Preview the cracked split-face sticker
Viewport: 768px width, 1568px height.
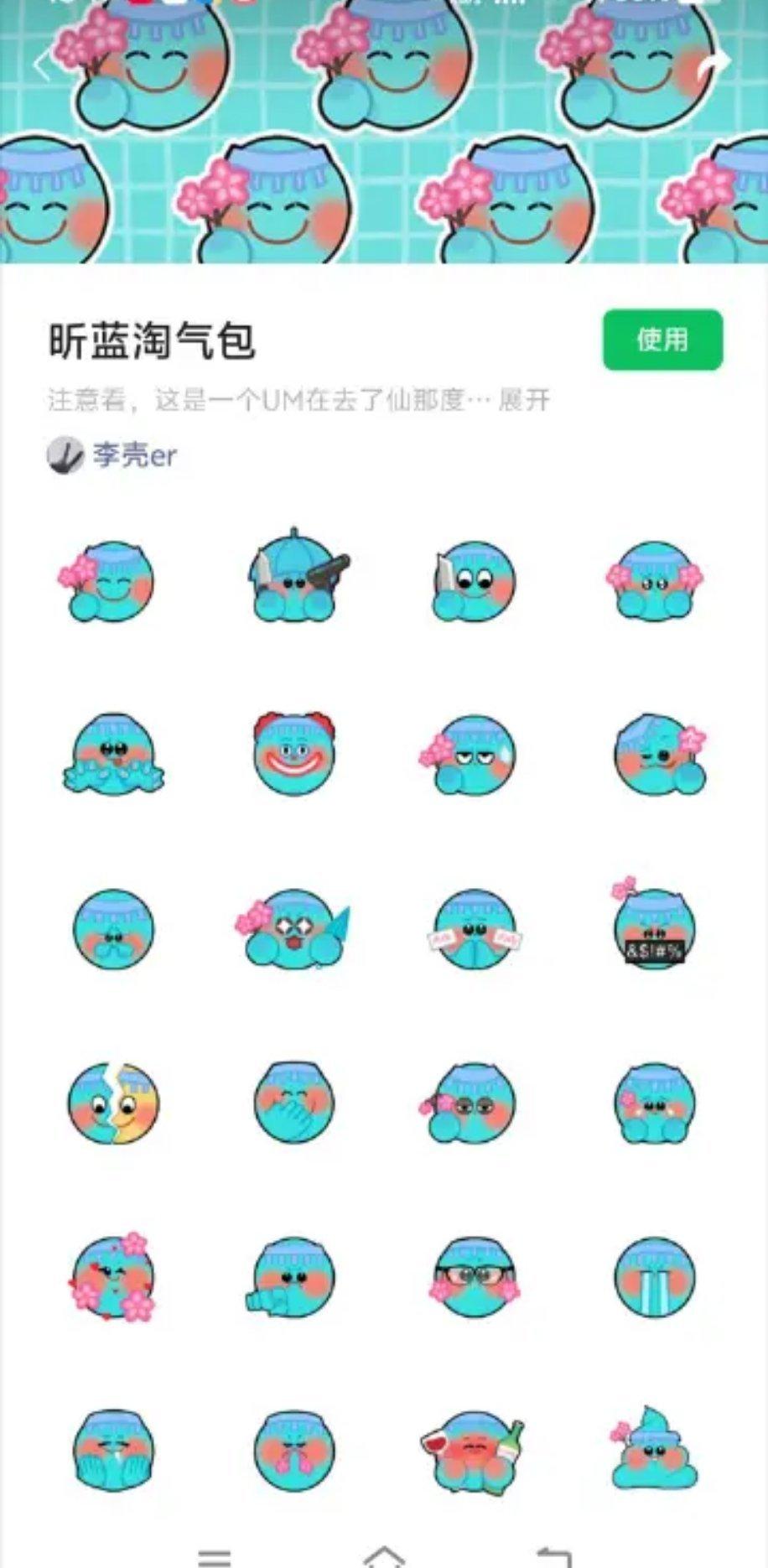coord(114,1103)
